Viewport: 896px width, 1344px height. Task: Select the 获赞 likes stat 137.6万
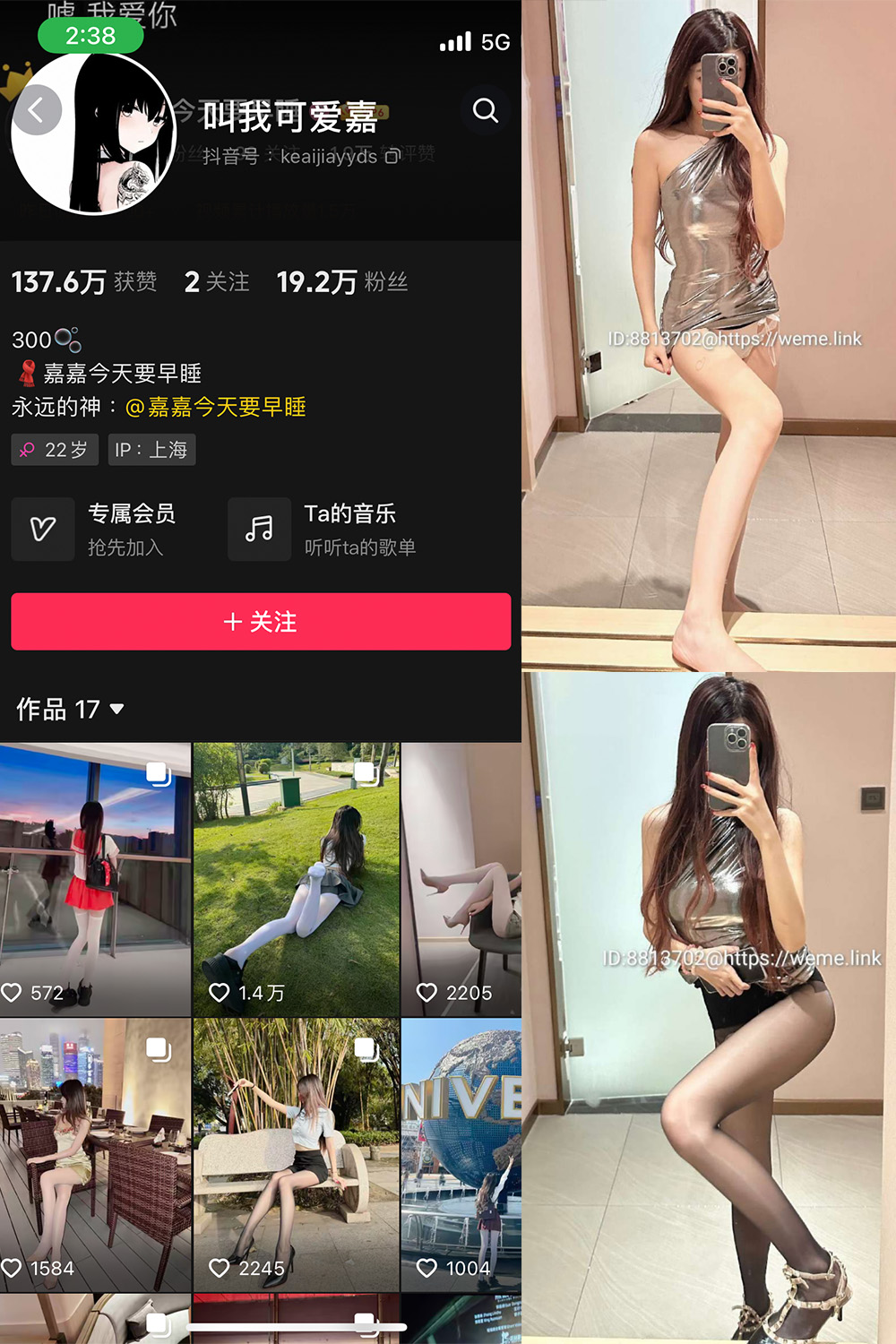(x=83, y=281)
